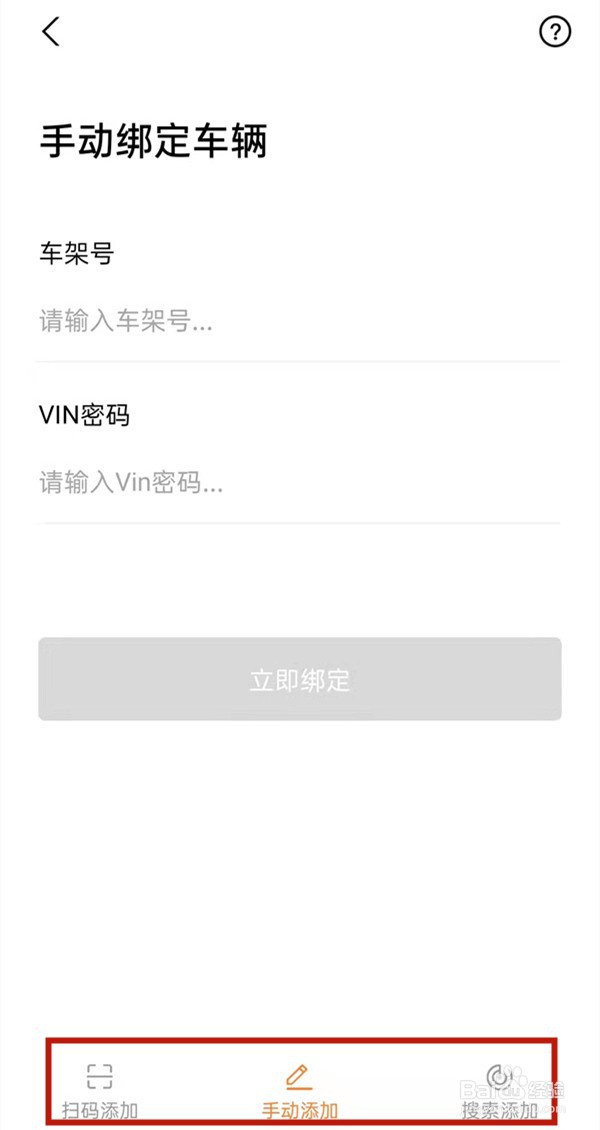Screen dimensions: 600x1130
Task: Open the help question mark icon
Action: tap(554, 32)
